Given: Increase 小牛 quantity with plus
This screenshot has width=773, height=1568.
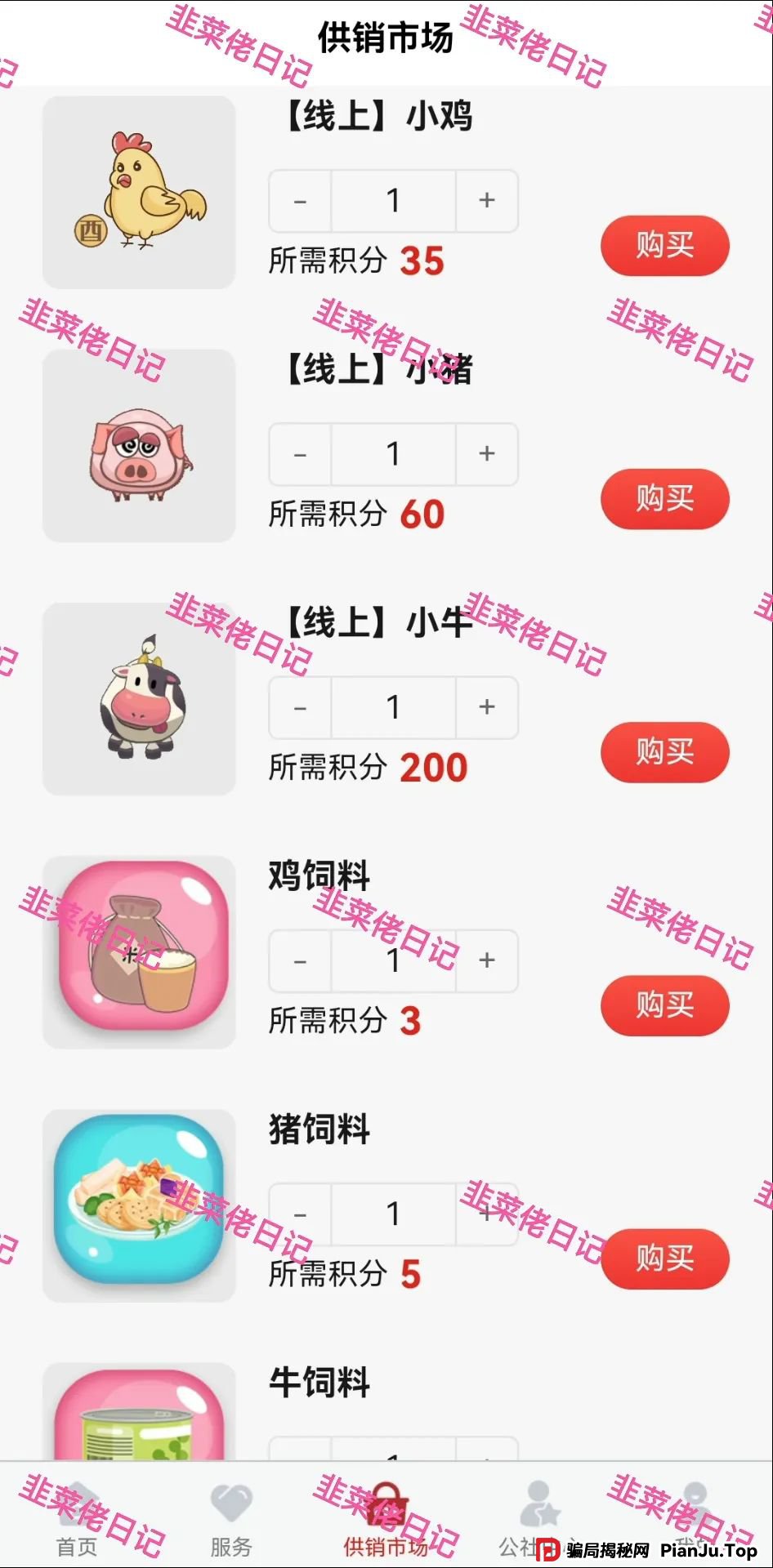Looking at the screenshot, I should [487, 707].
